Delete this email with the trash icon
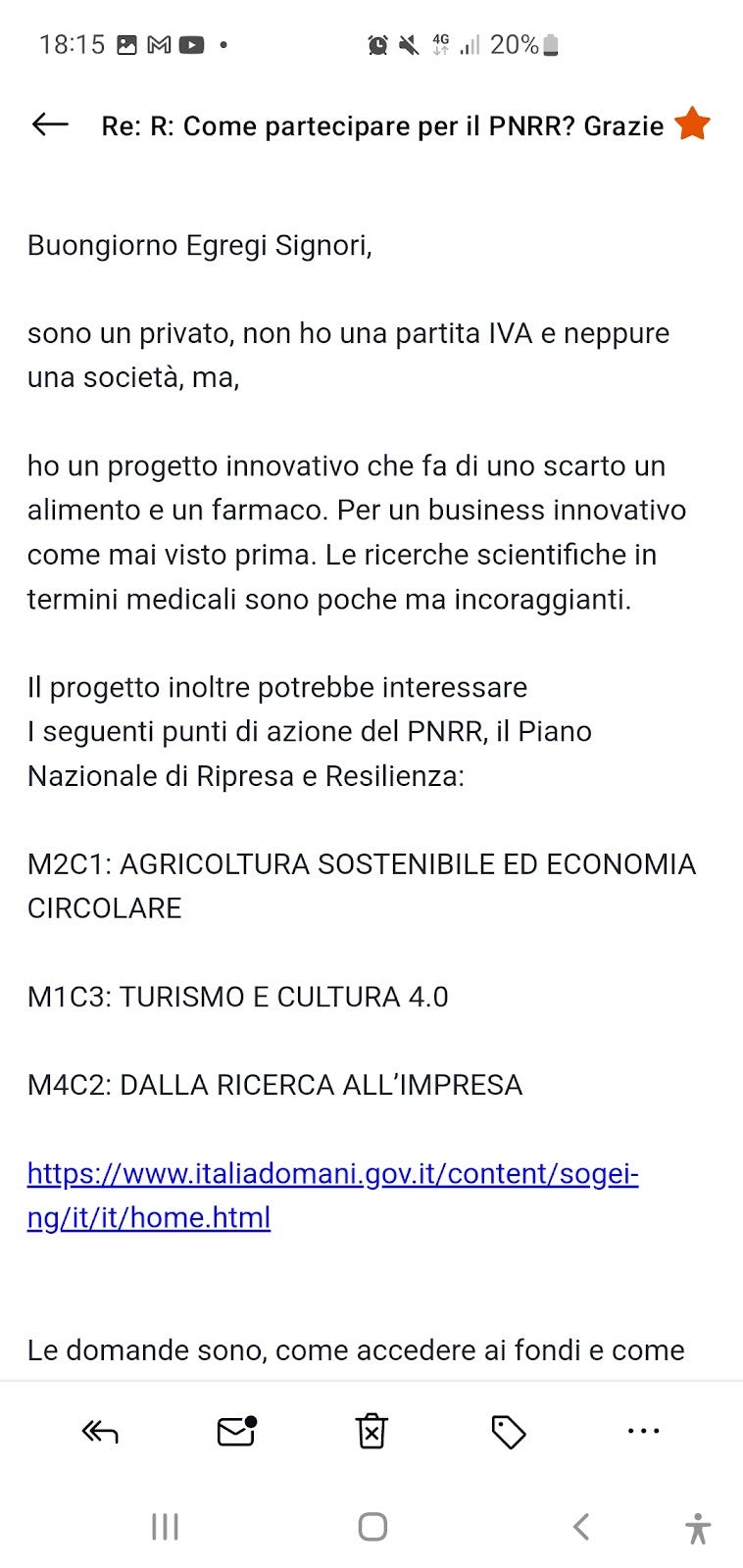The width and height of the screenshot is (743, 1568). [x=371, y=1432]
